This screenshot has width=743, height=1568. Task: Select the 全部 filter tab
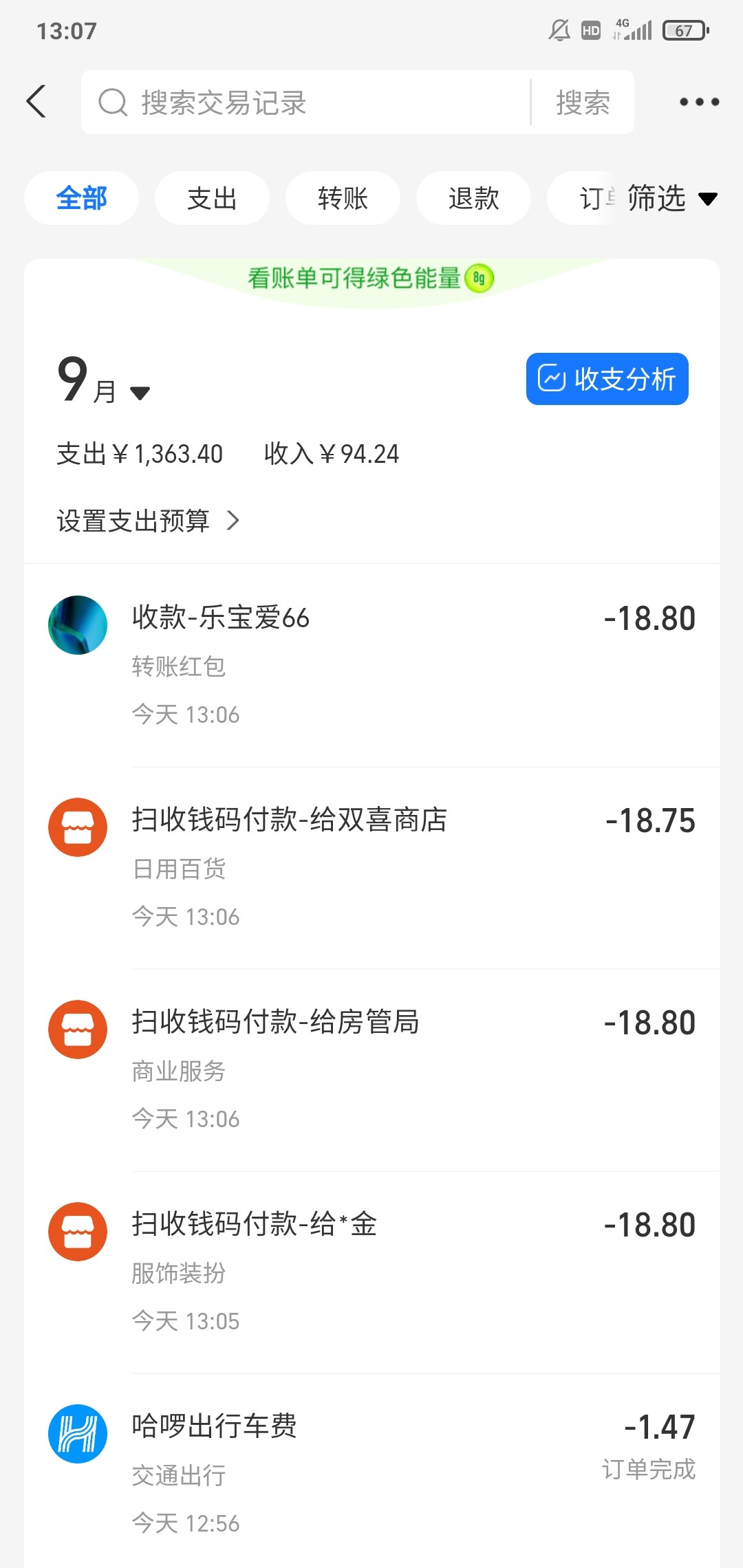click(81, 199)
